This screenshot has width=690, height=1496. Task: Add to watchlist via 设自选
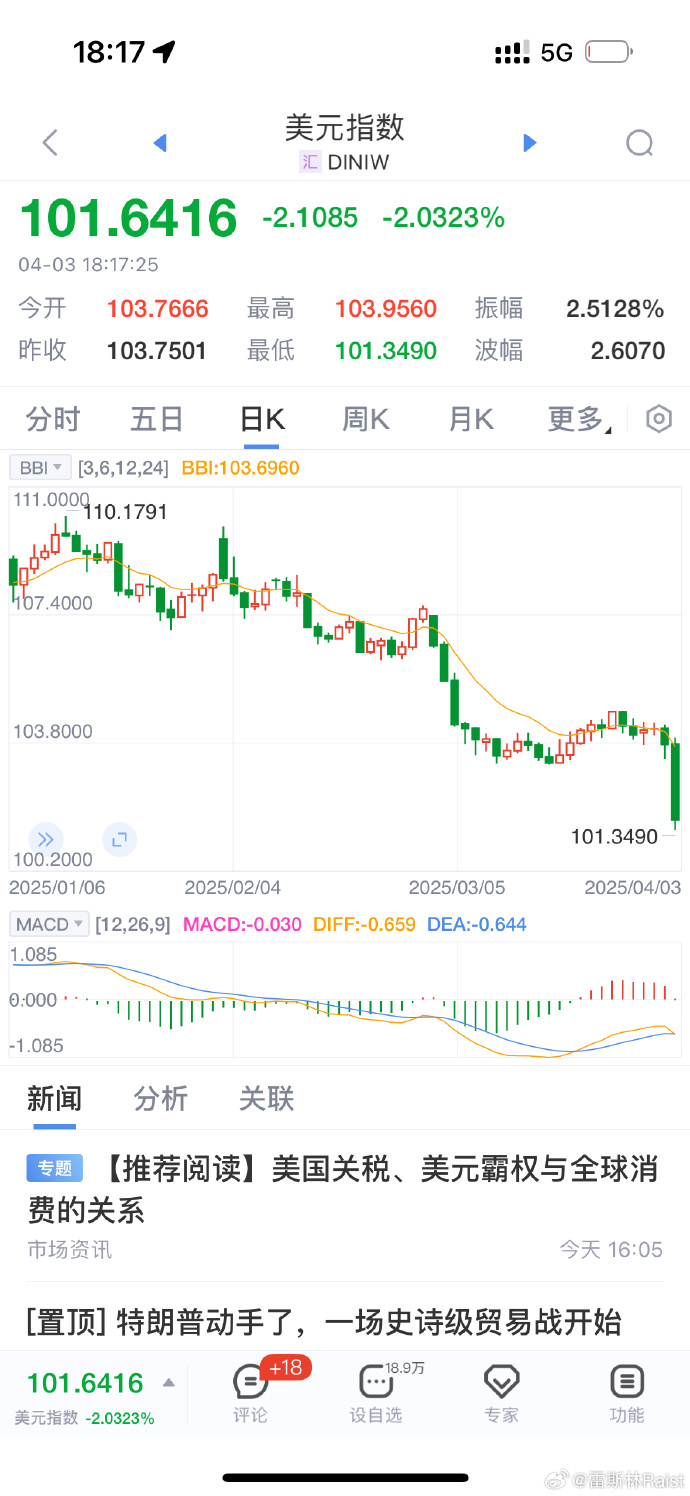click(x=376, y=1392)
